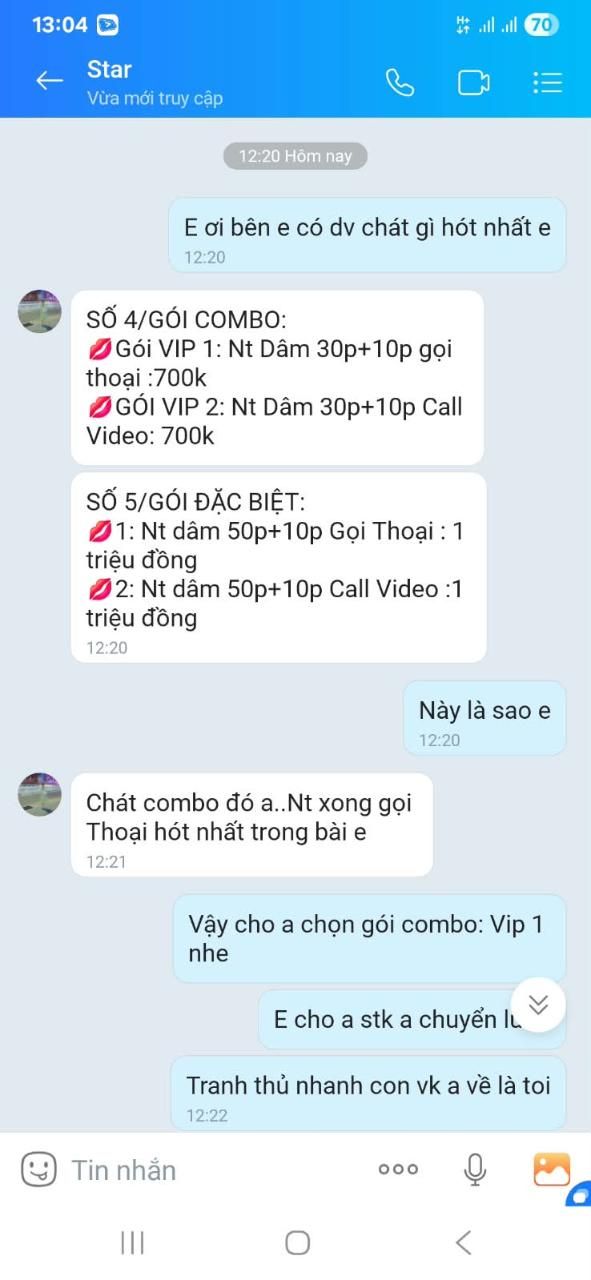Open more attachment options

tap(398, 1169)
